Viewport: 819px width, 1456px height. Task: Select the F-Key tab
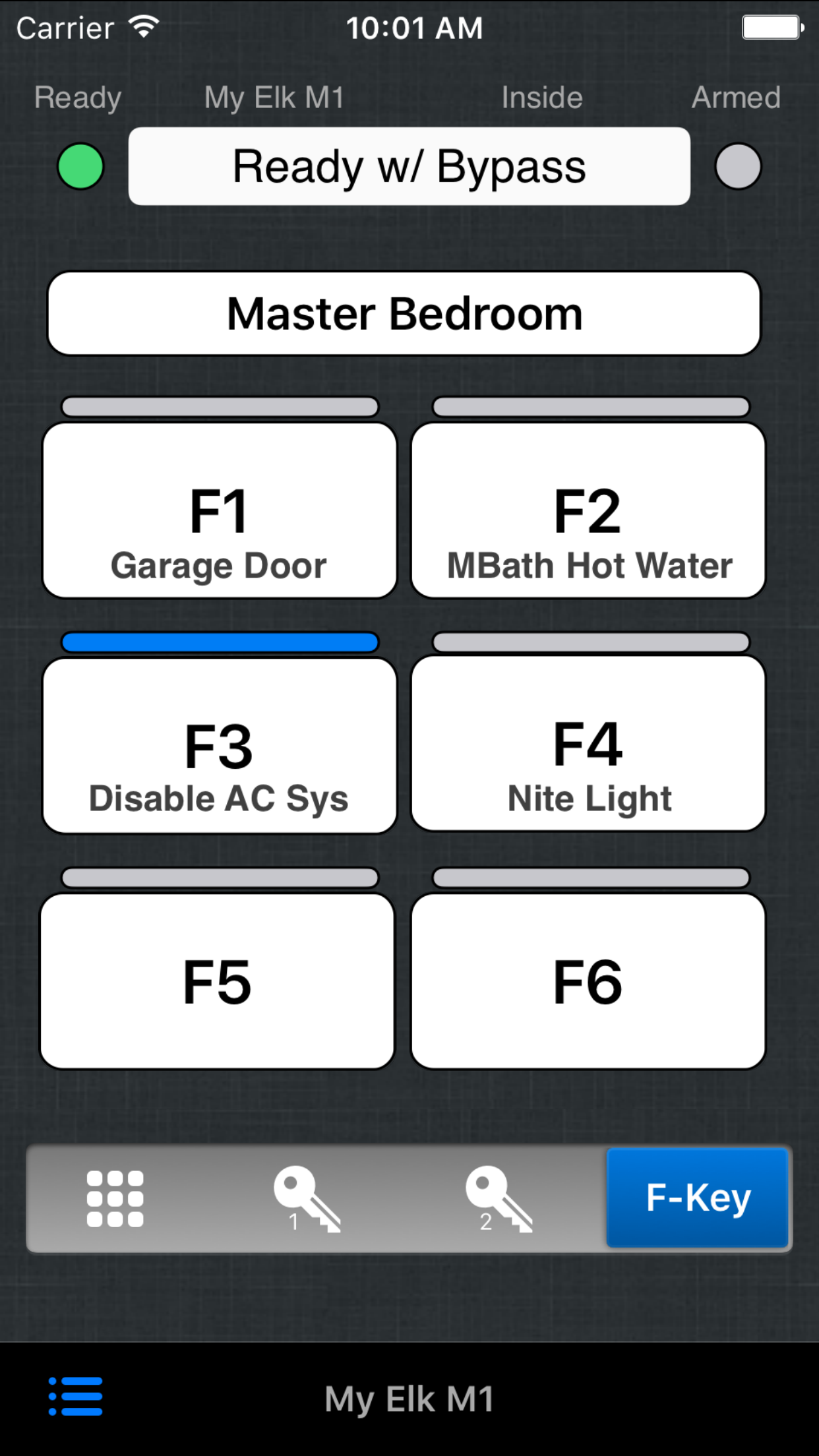(698, 1198)
